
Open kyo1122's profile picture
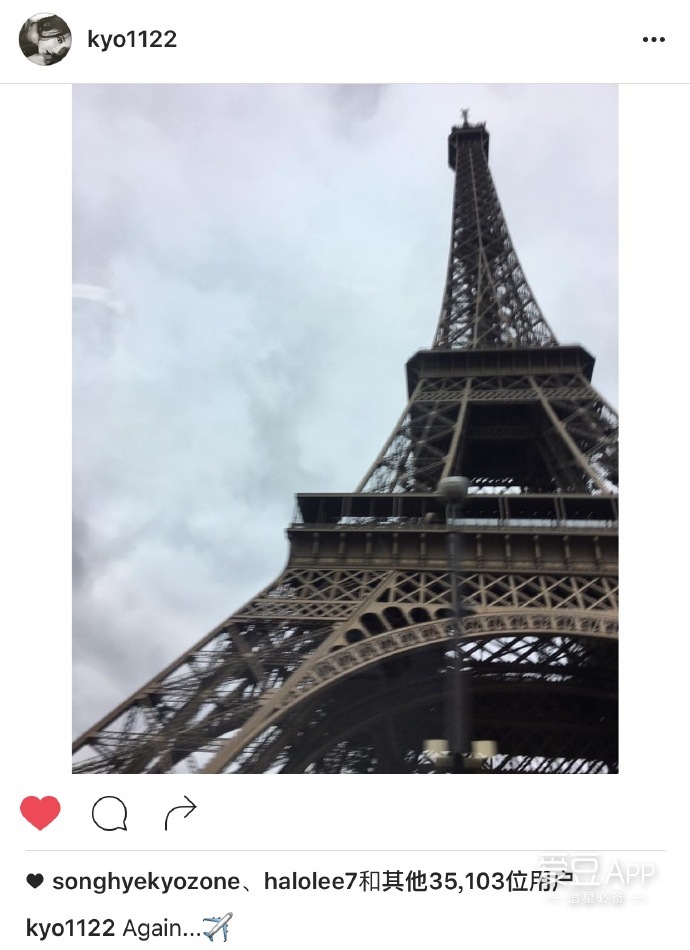pos(45,40)
